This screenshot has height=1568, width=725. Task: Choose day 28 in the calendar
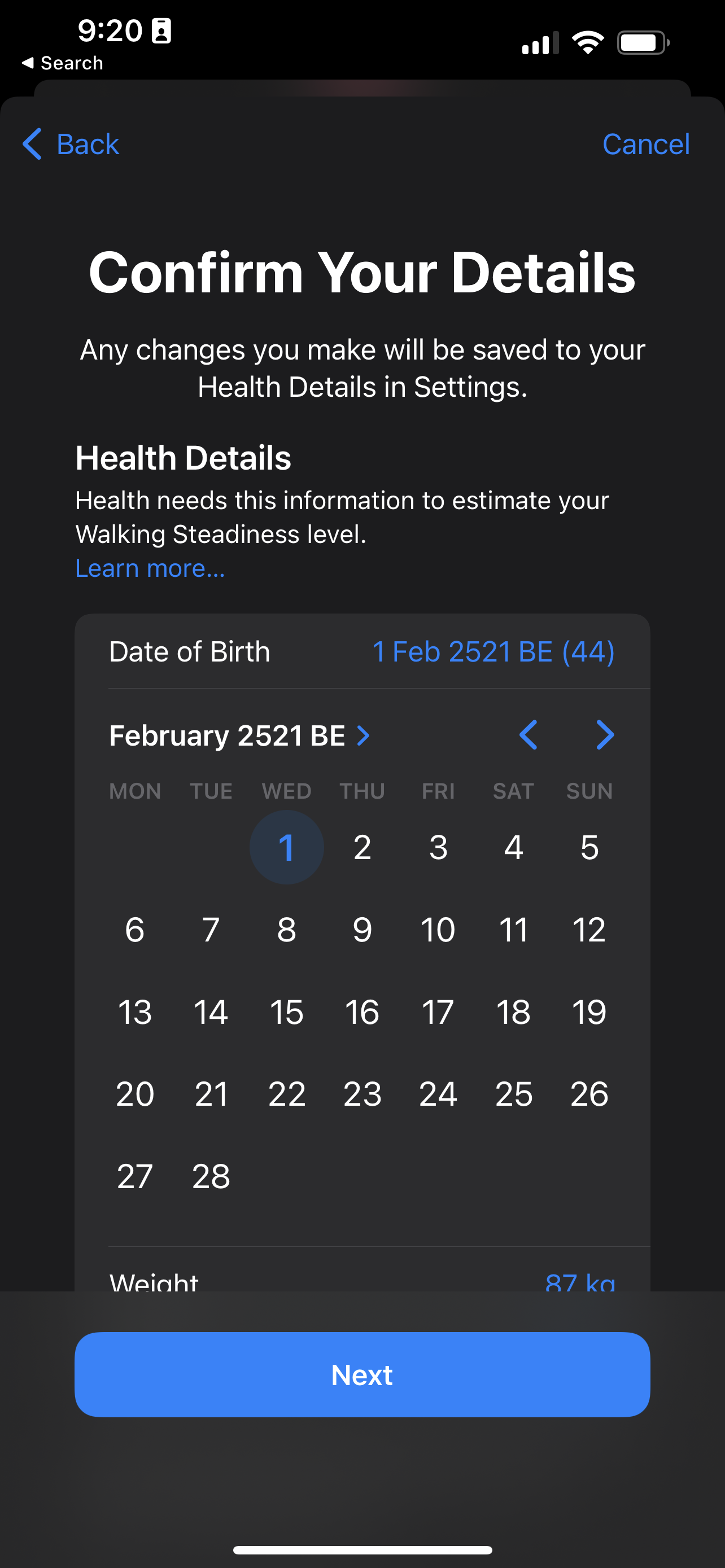211,1176
